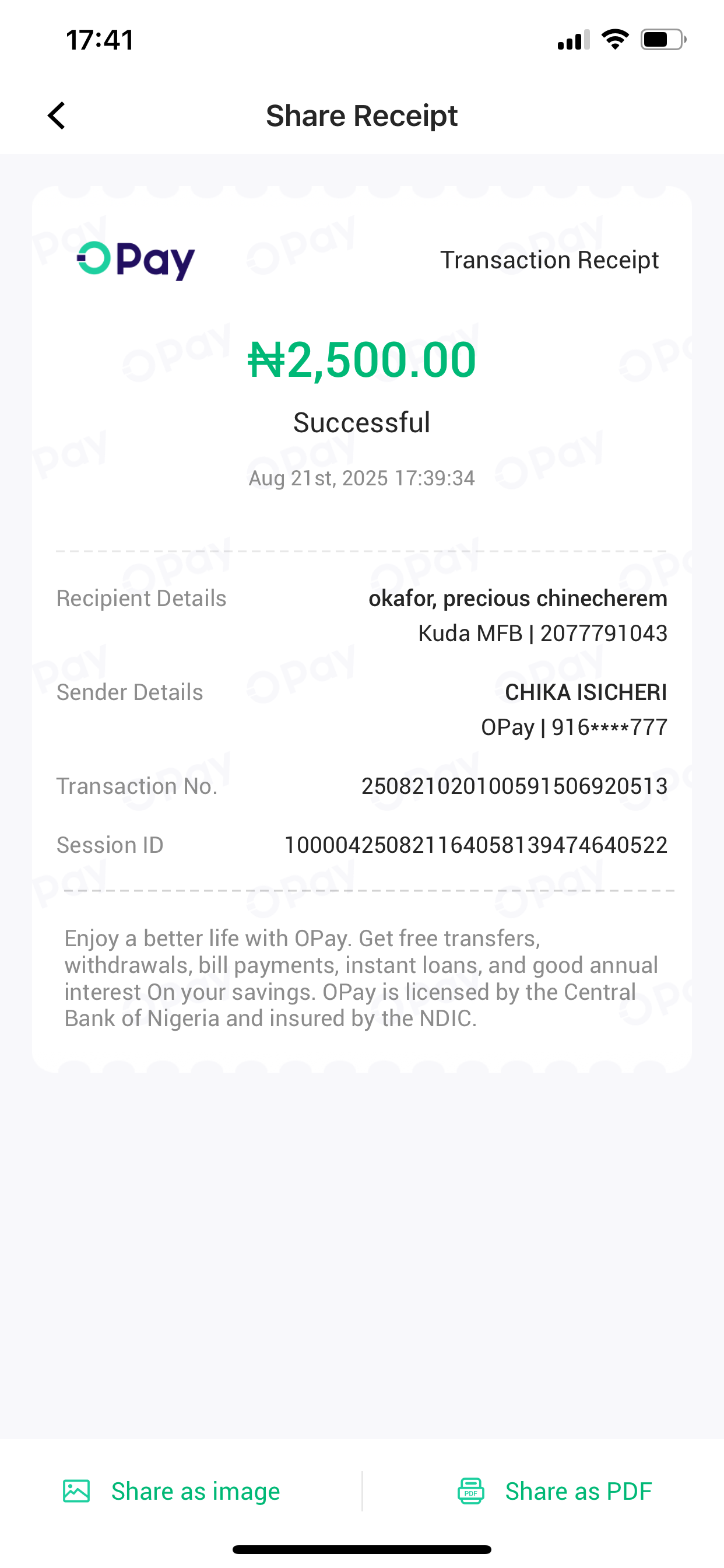Go back from Share Receipt screen
The height and width of the screenshot is (1568, 724).
(57, 116)
